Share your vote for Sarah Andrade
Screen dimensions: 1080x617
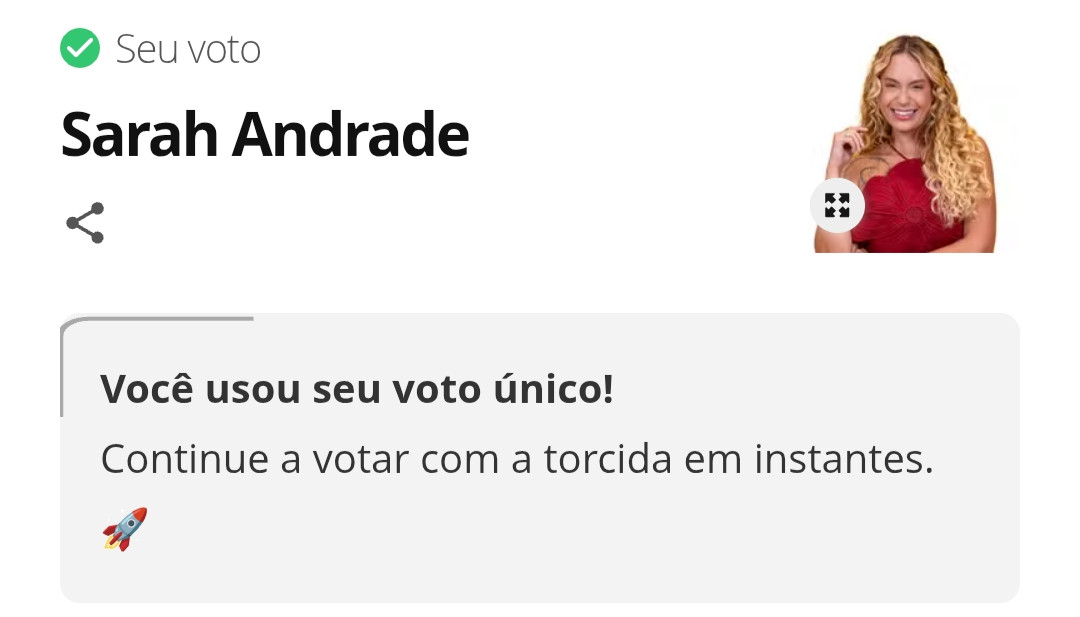(85, 223)
